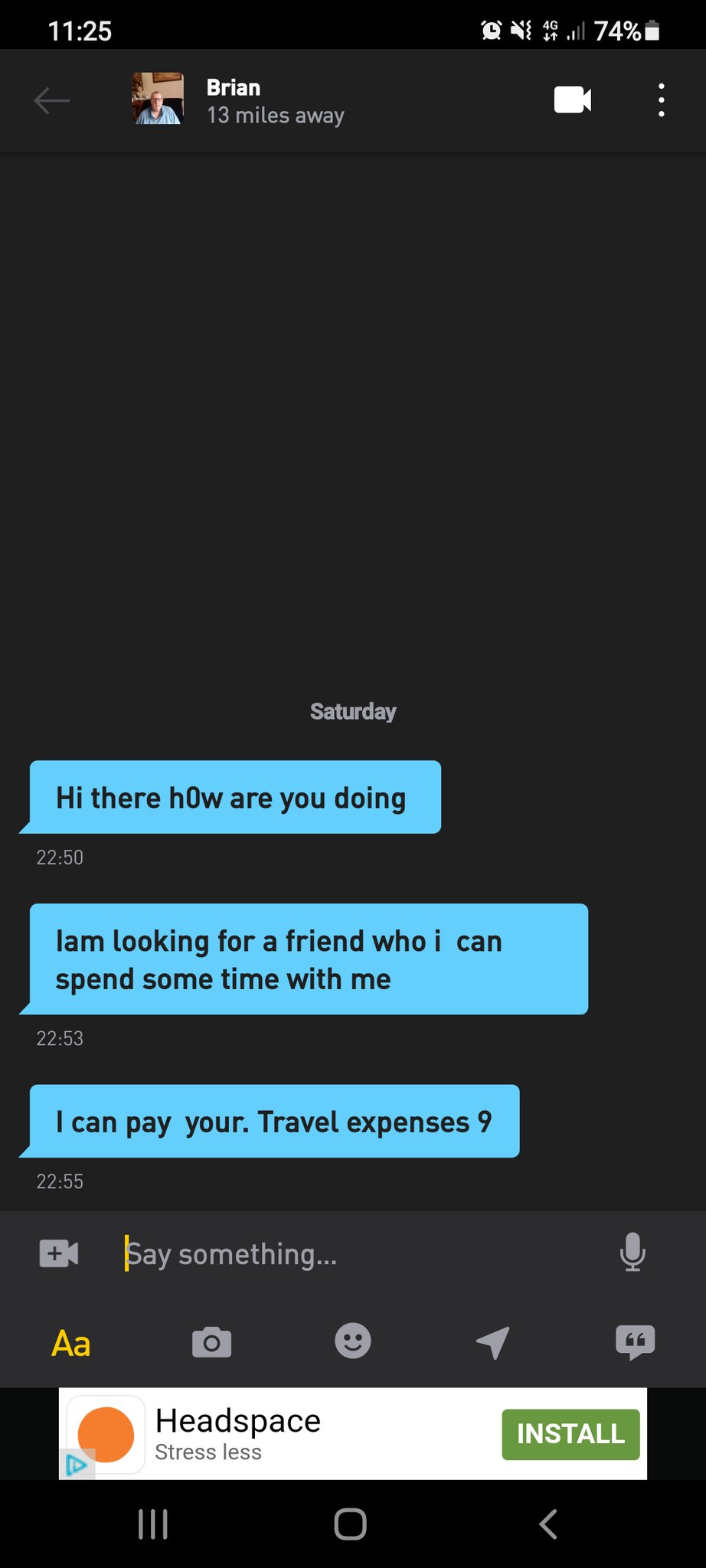Focus the 'Say something...' message field

tap(360, 1254)
